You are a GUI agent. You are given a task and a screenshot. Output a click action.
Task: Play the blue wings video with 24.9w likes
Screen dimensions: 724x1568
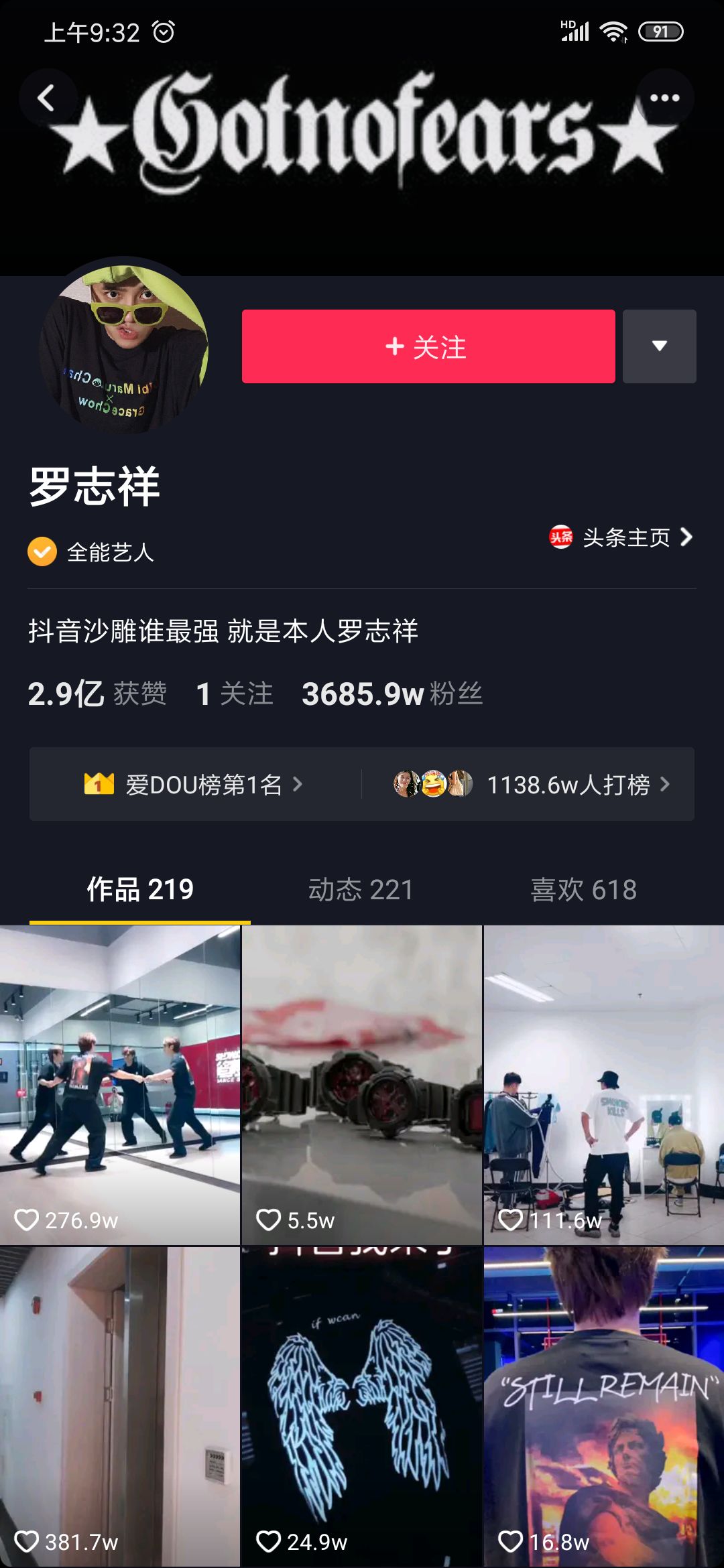(x=362, y=1407)
